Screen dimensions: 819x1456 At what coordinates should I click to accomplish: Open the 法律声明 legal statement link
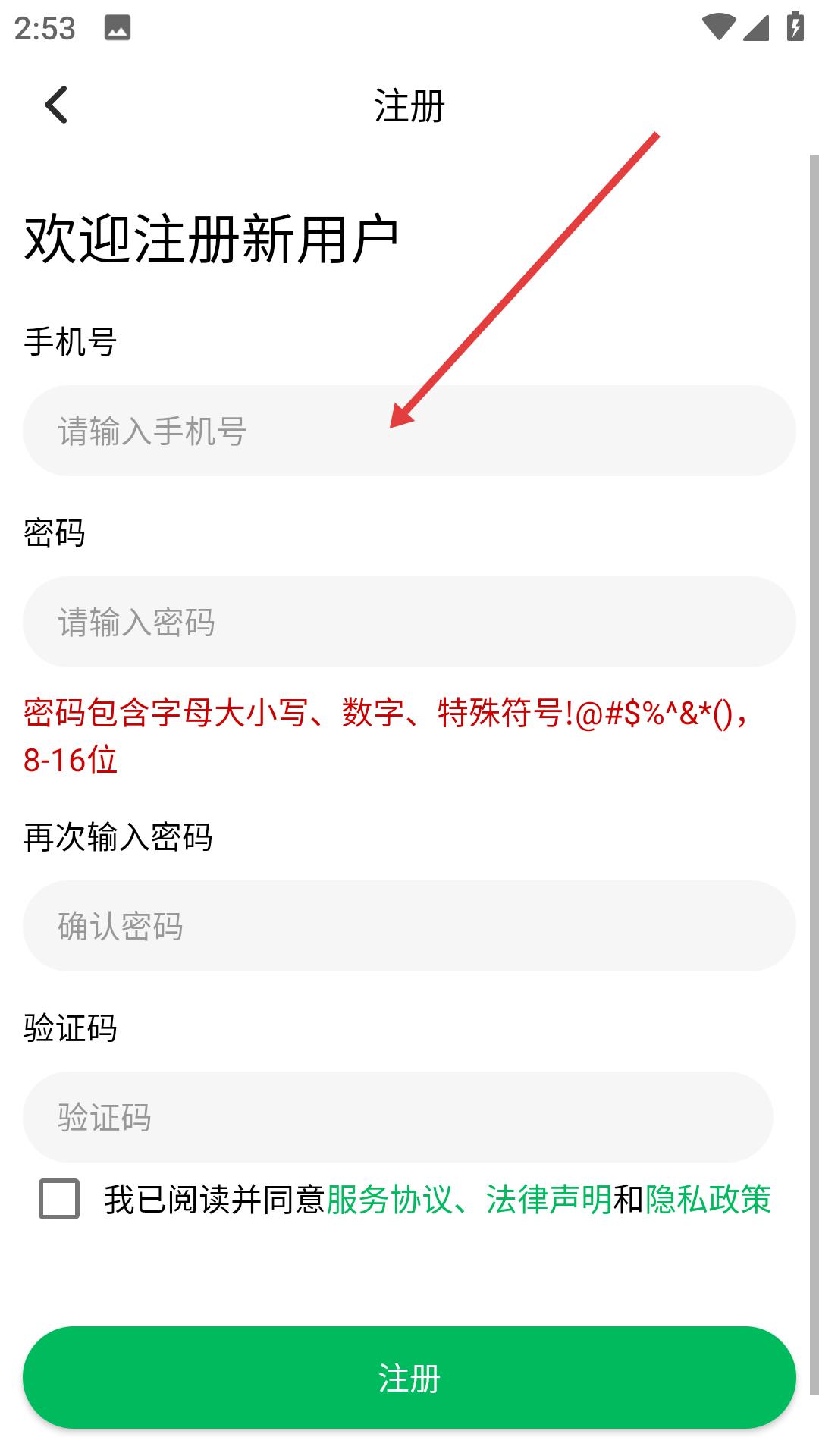[549, 1200]
